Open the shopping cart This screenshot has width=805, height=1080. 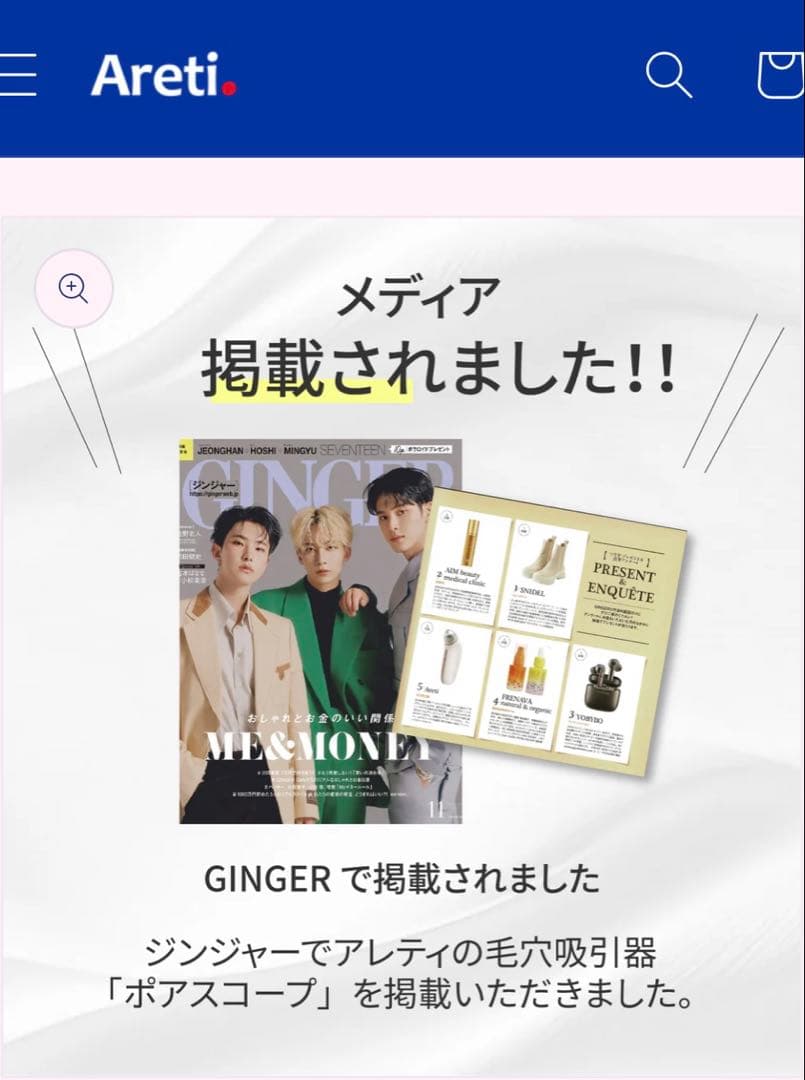tap(781, 75)
